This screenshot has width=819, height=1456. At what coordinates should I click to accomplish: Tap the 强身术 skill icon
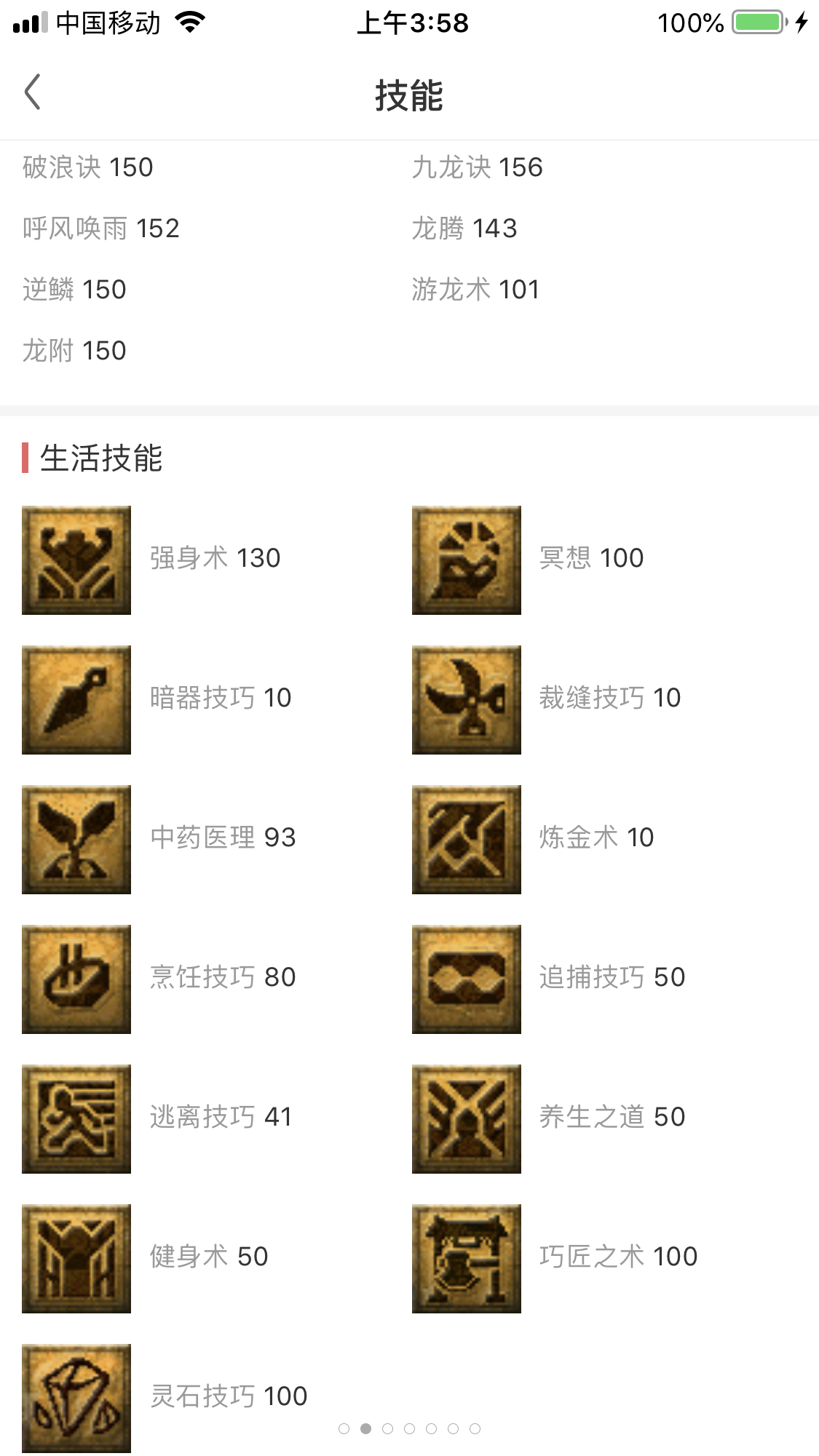(x=76, y=560)
